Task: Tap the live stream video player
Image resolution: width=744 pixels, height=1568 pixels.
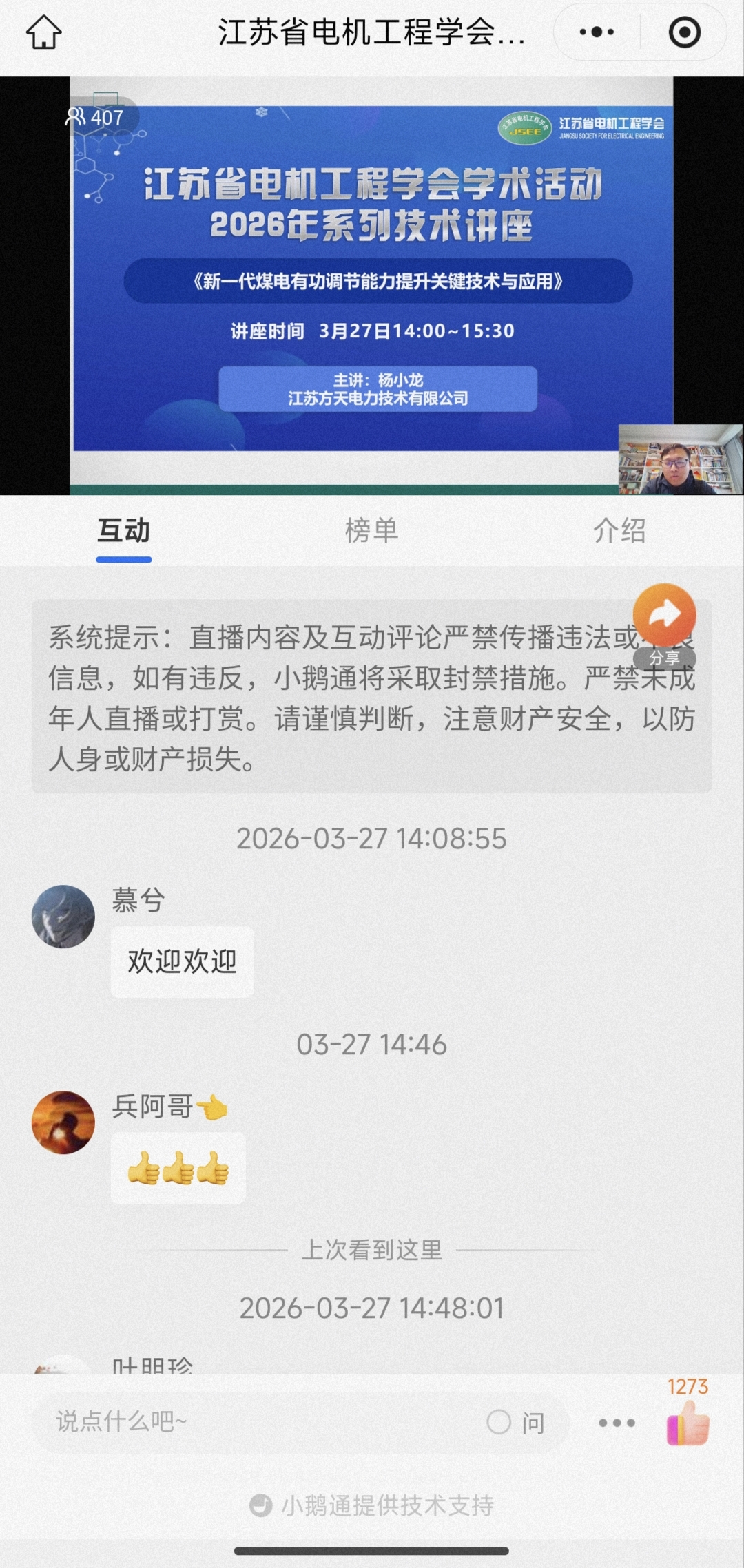Action: tap(372, 285)
